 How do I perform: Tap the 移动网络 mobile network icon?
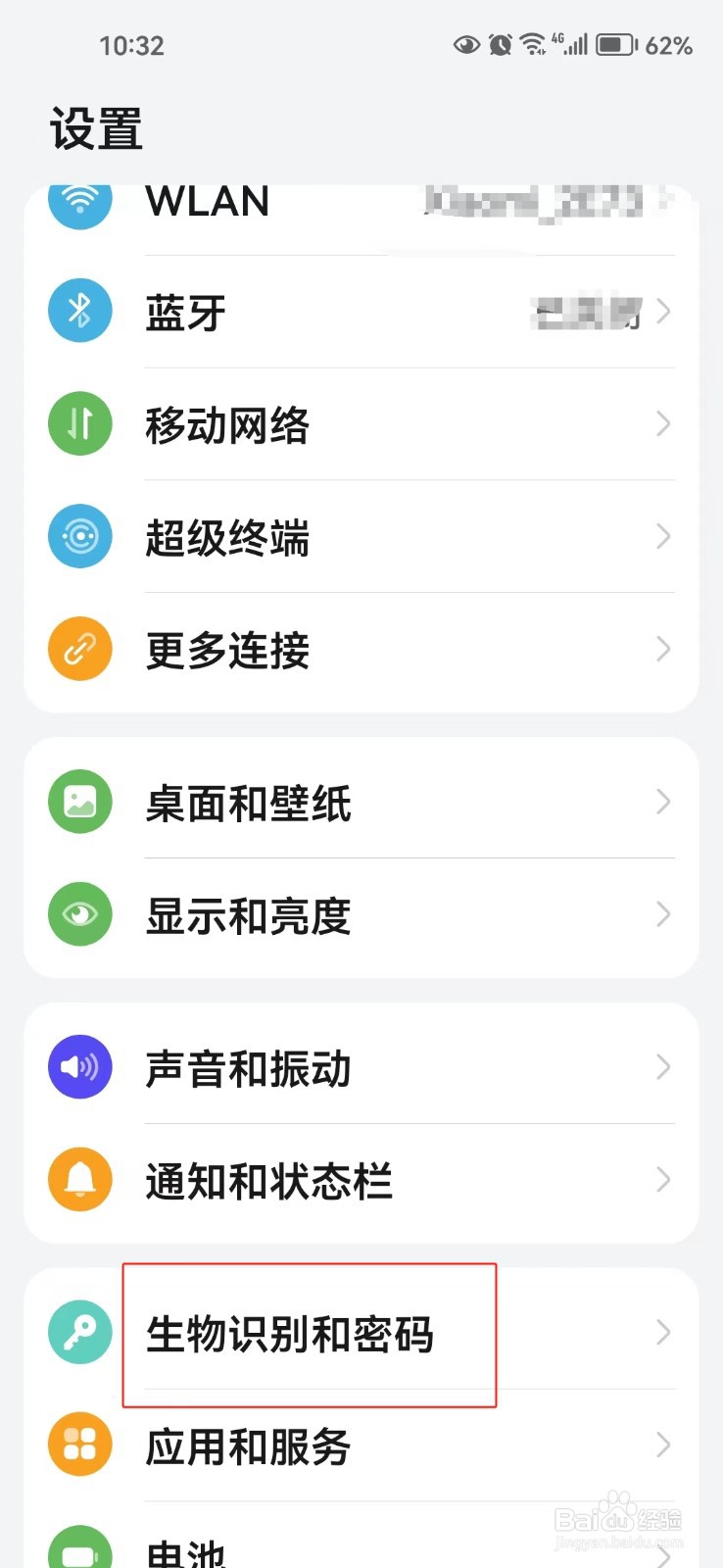[79, 423]
